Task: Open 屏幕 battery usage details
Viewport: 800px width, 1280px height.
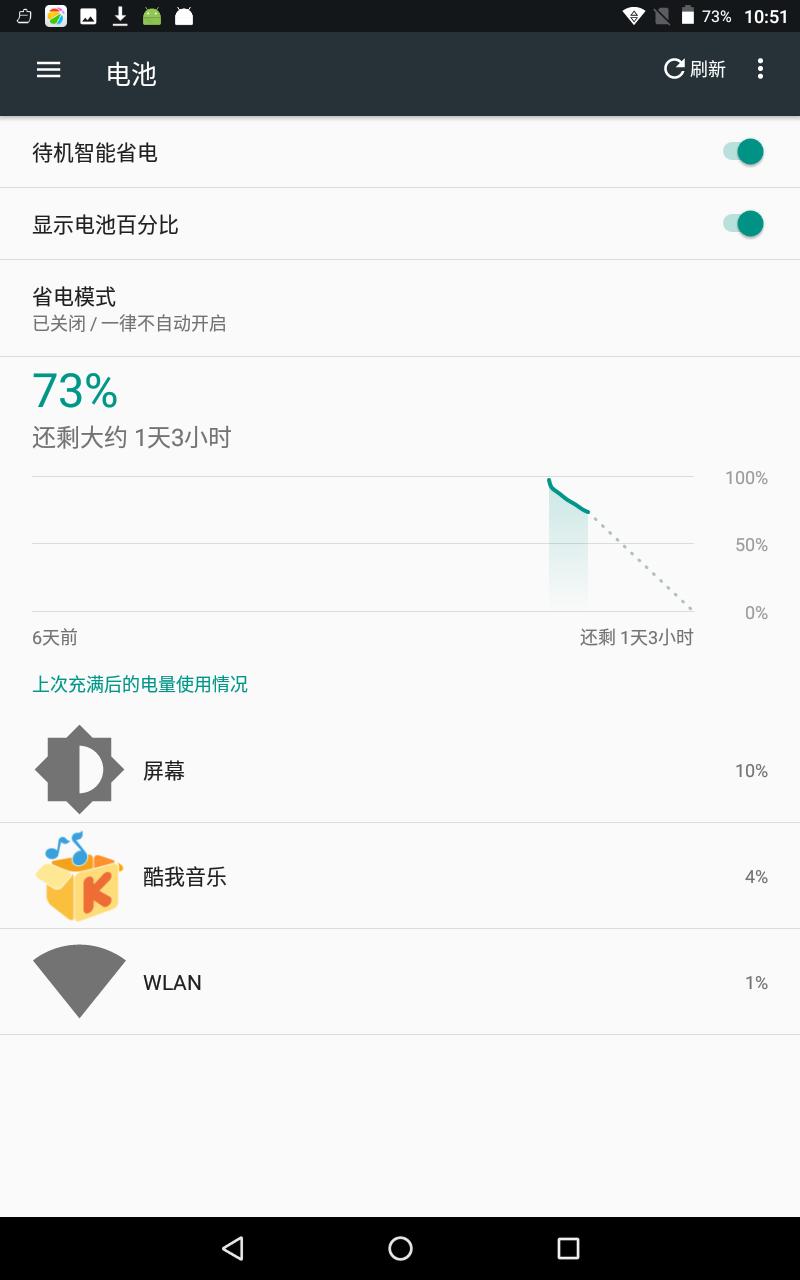Action: pos(400,770)
